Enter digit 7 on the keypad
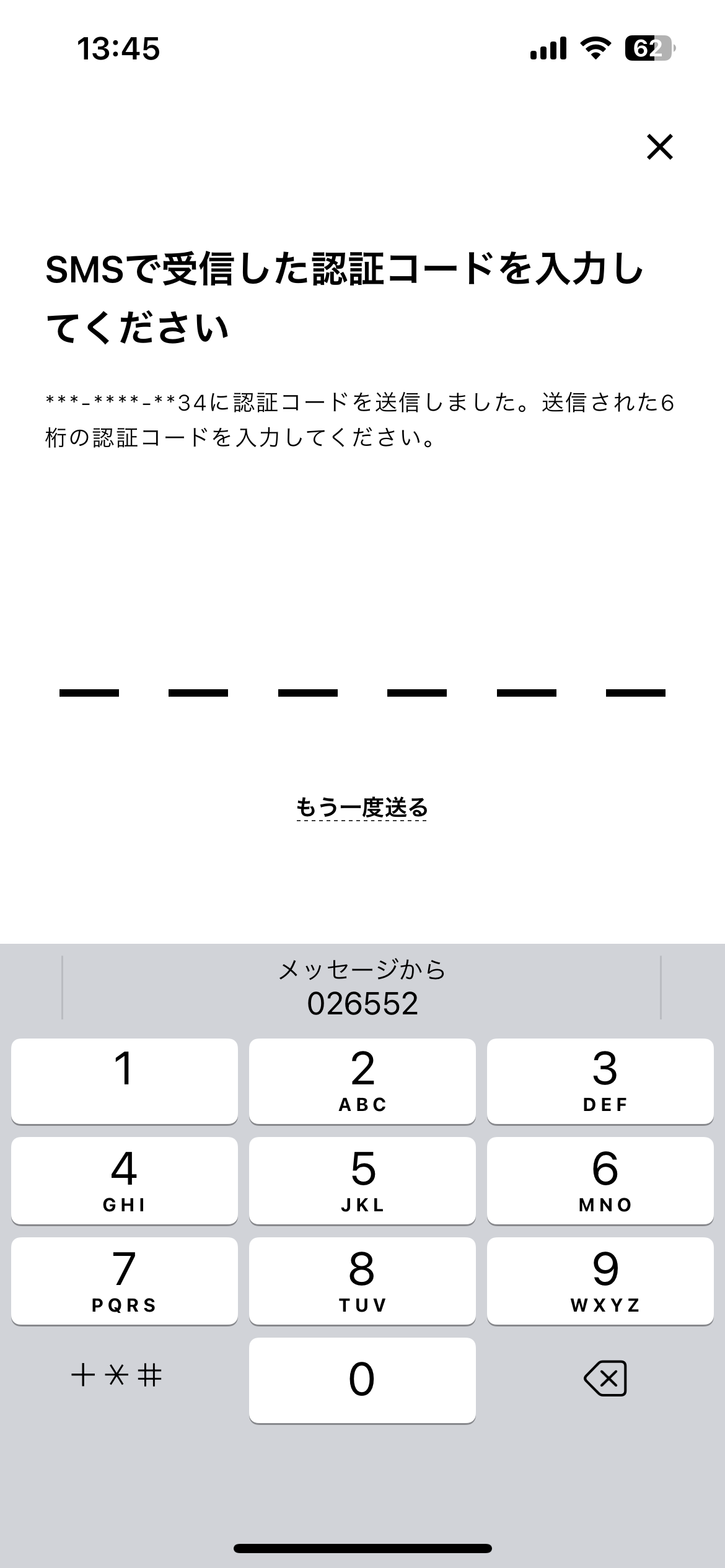The image size is (725, 1568). (x=125, y=1281)
